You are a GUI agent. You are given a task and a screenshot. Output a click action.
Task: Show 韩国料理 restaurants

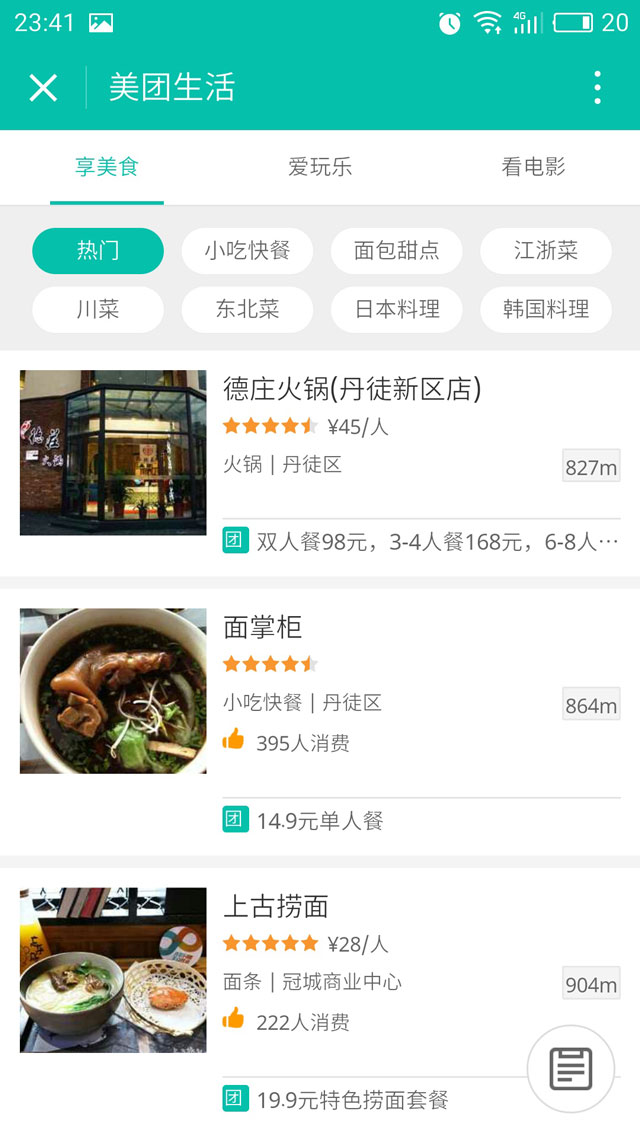546,309
